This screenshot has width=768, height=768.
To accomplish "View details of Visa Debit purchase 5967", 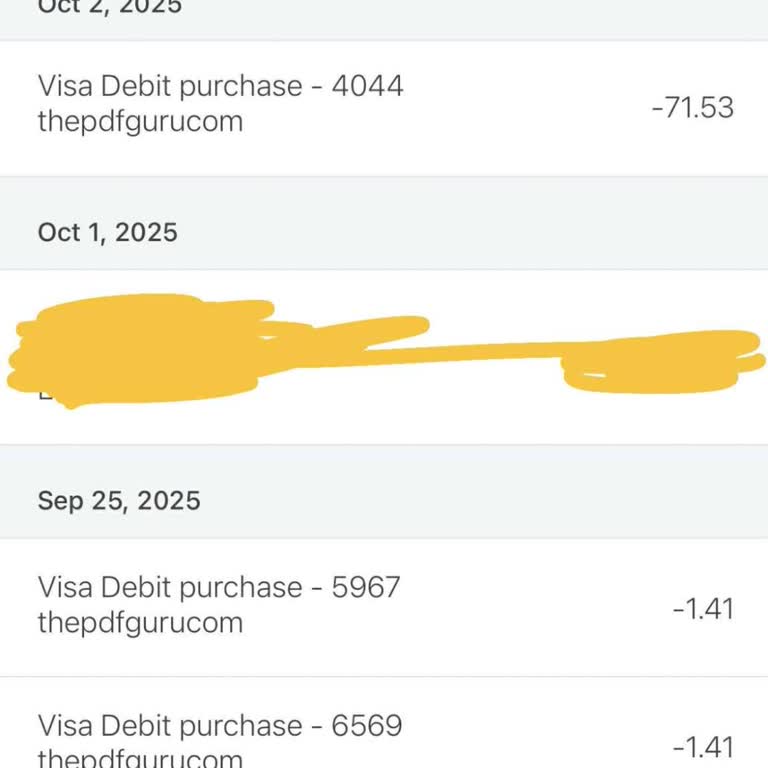I will (x=384, y=606).
